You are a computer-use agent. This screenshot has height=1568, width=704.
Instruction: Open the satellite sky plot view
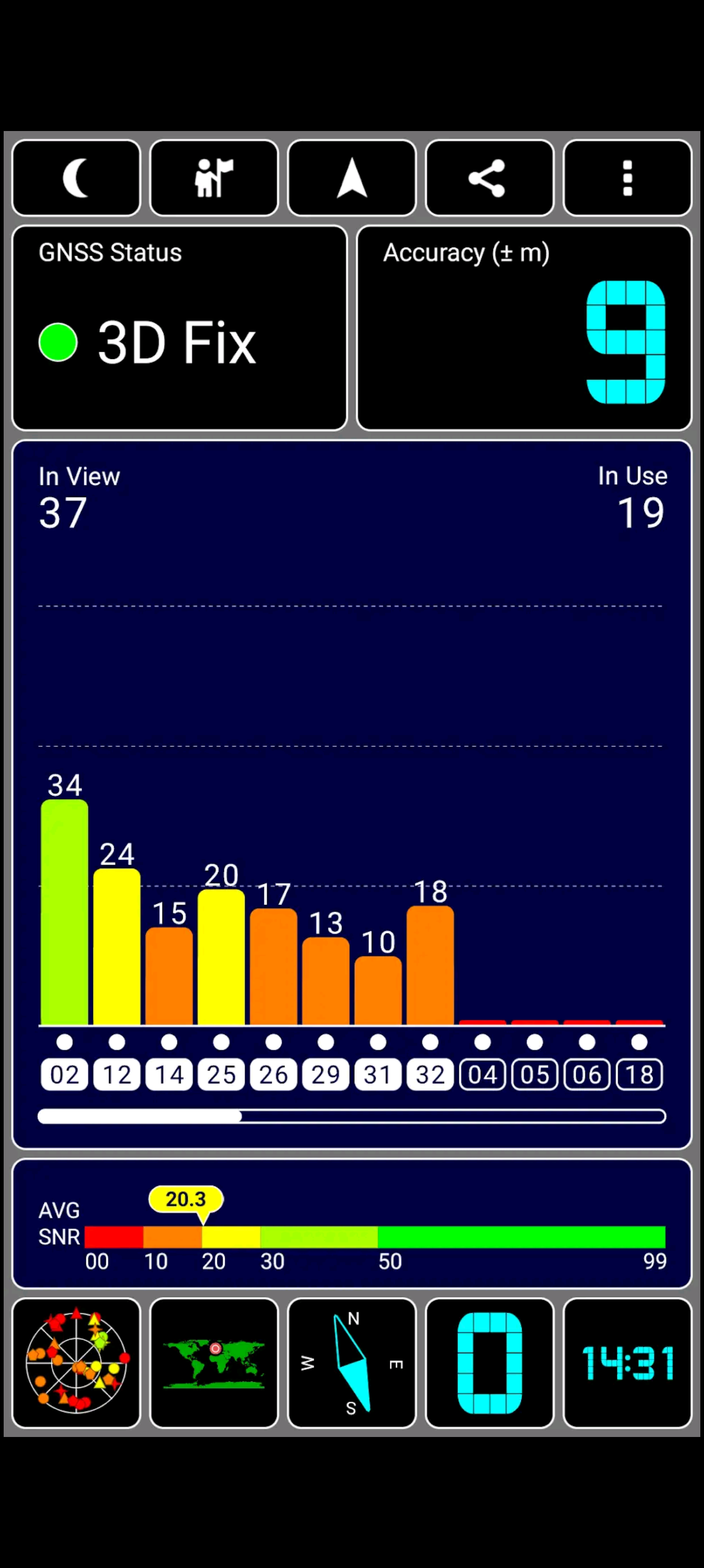[x=76, y=1363]
